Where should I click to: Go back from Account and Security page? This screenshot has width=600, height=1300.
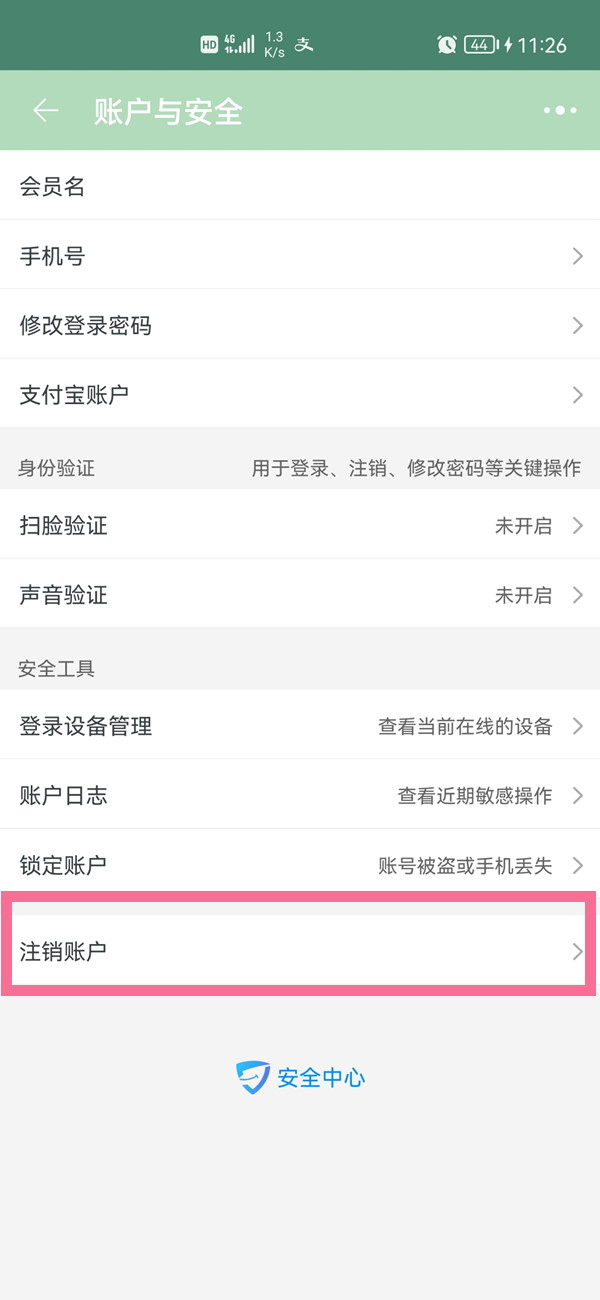pyautogui.click(x=46, y=110)
